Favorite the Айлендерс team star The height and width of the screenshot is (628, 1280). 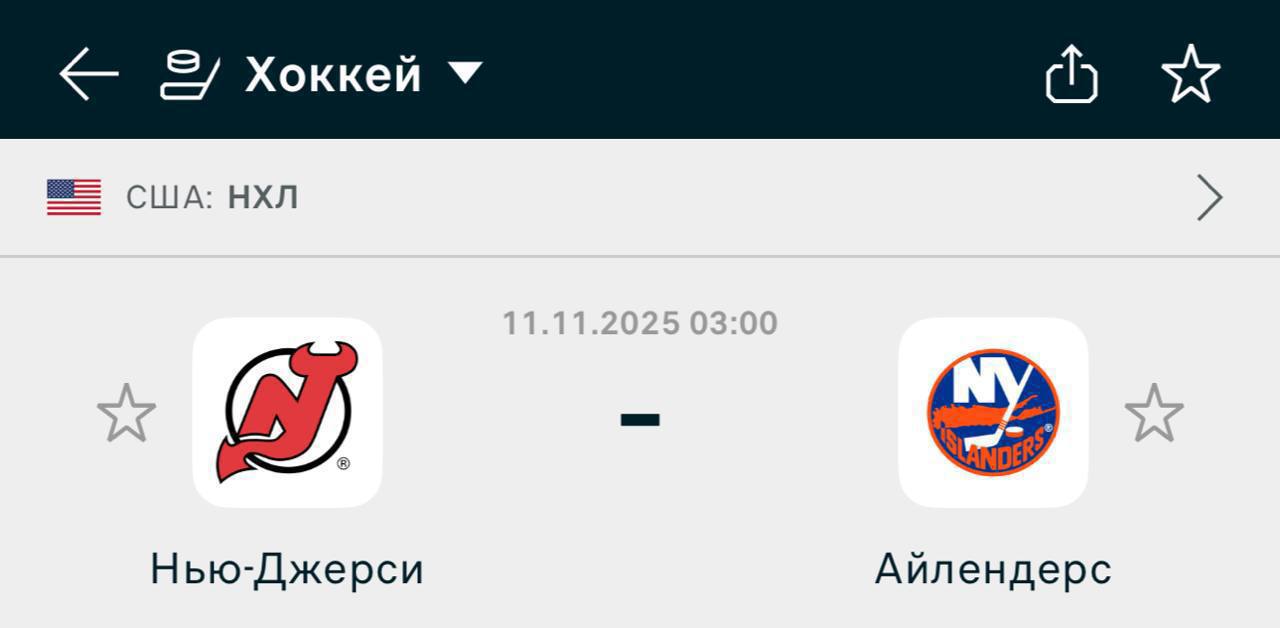[1154, 413]
